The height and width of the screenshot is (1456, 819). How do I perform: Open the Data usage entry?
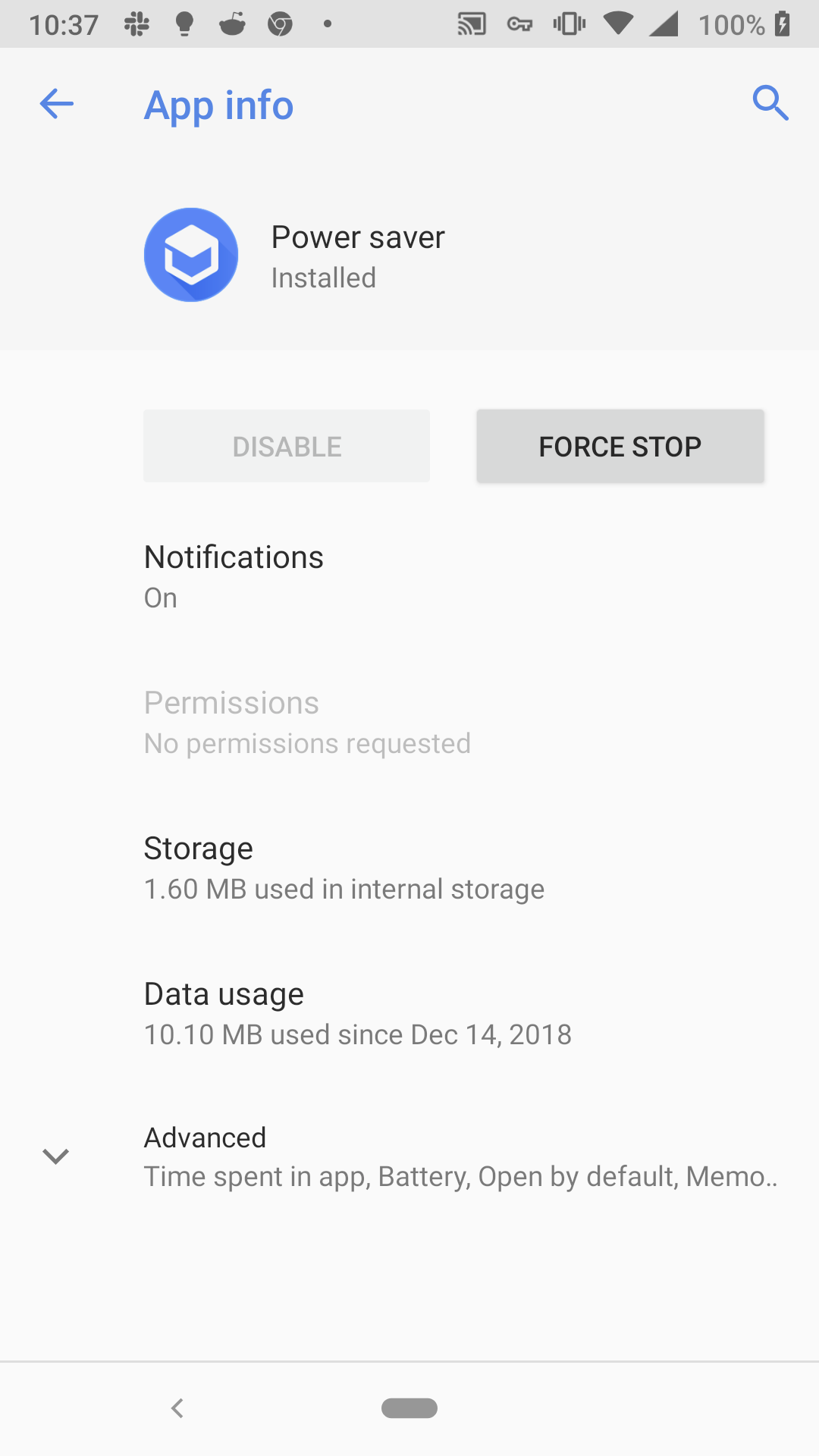pos(409,1012)
